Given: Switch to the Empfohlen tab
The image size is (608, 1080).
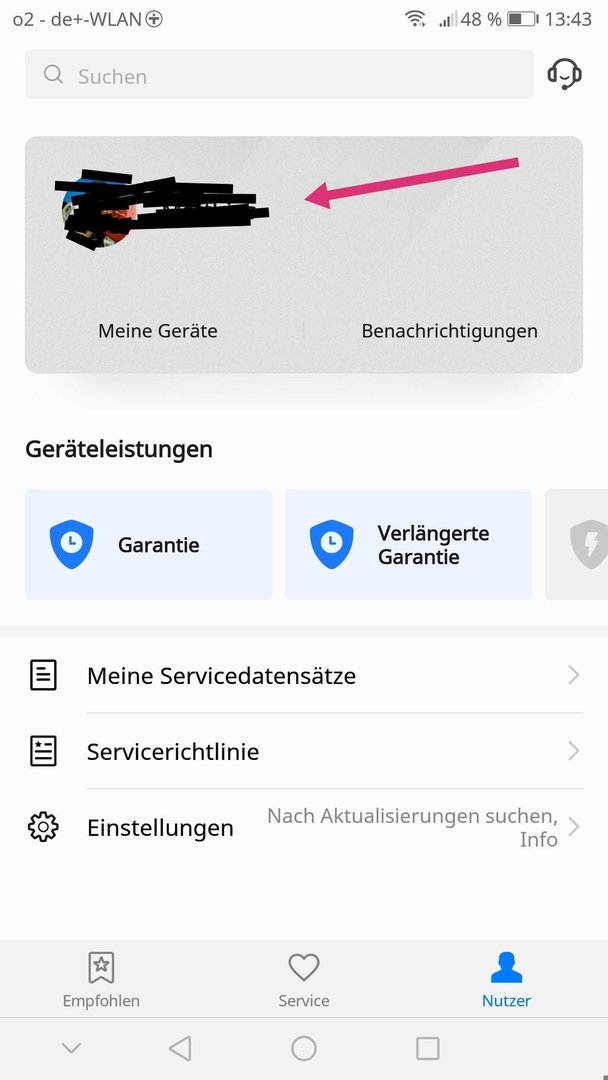Looking at the screenshot, I should (101, 979).
